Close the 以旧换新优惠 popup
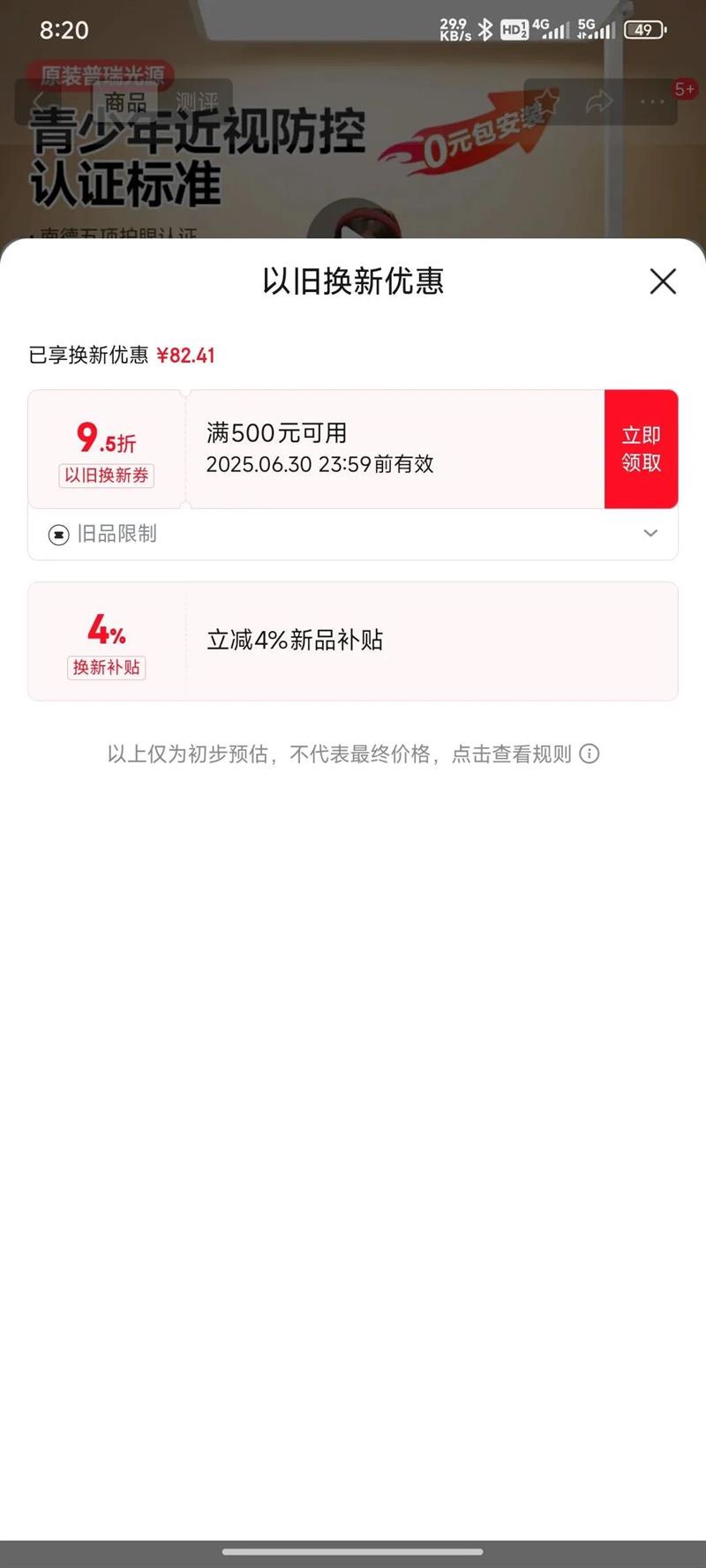 663,281
